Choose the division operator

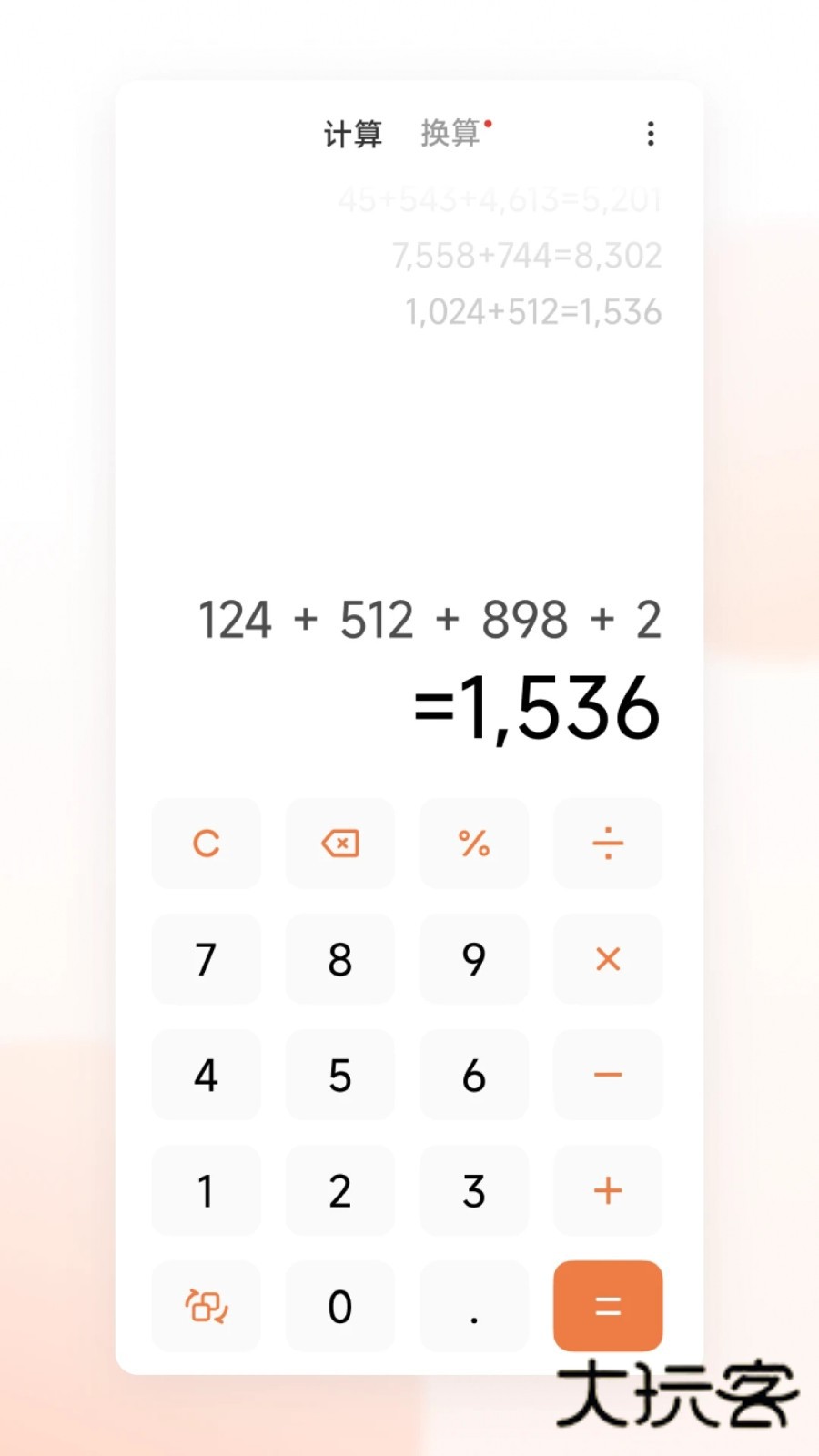pyautogui.click(x=608, y=844)
